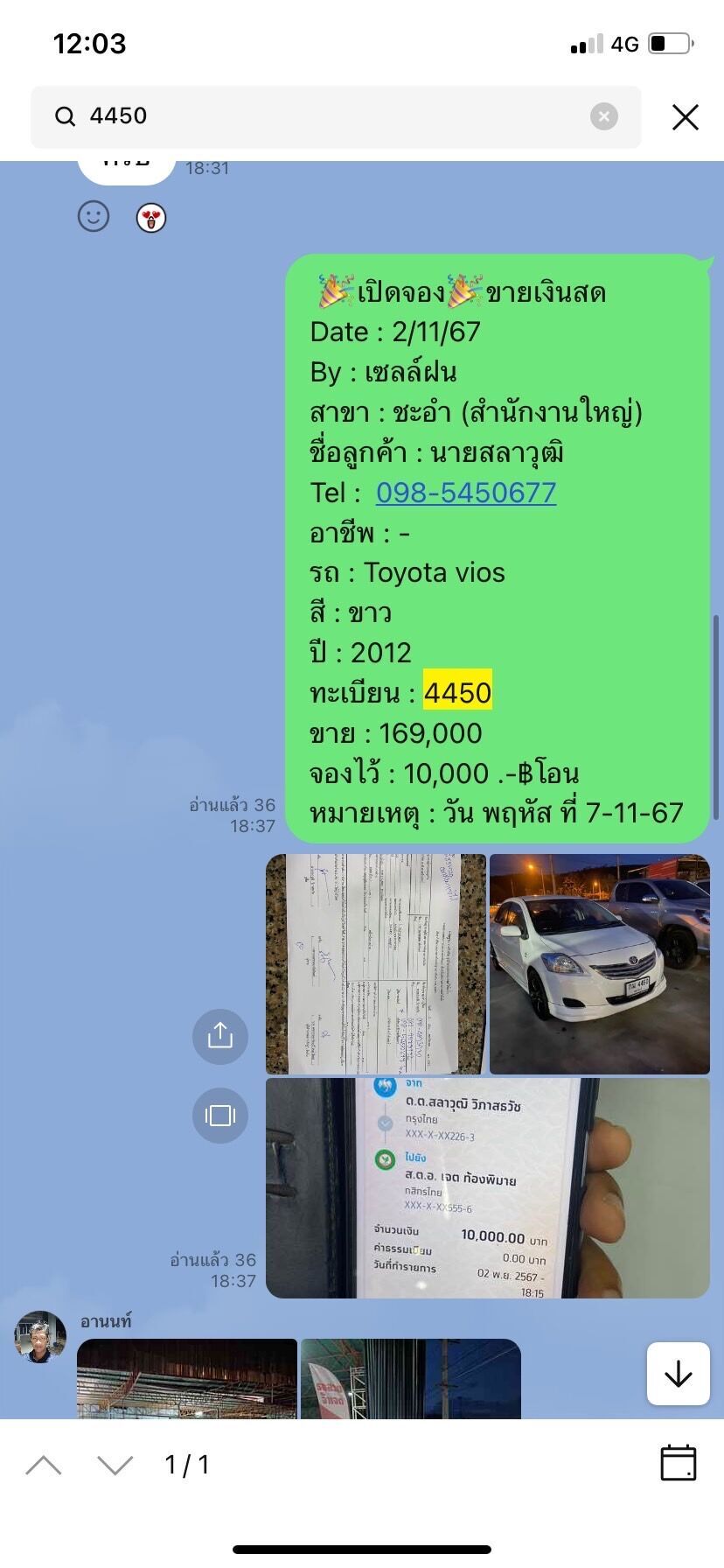Clear the search text

click(603, 116)
